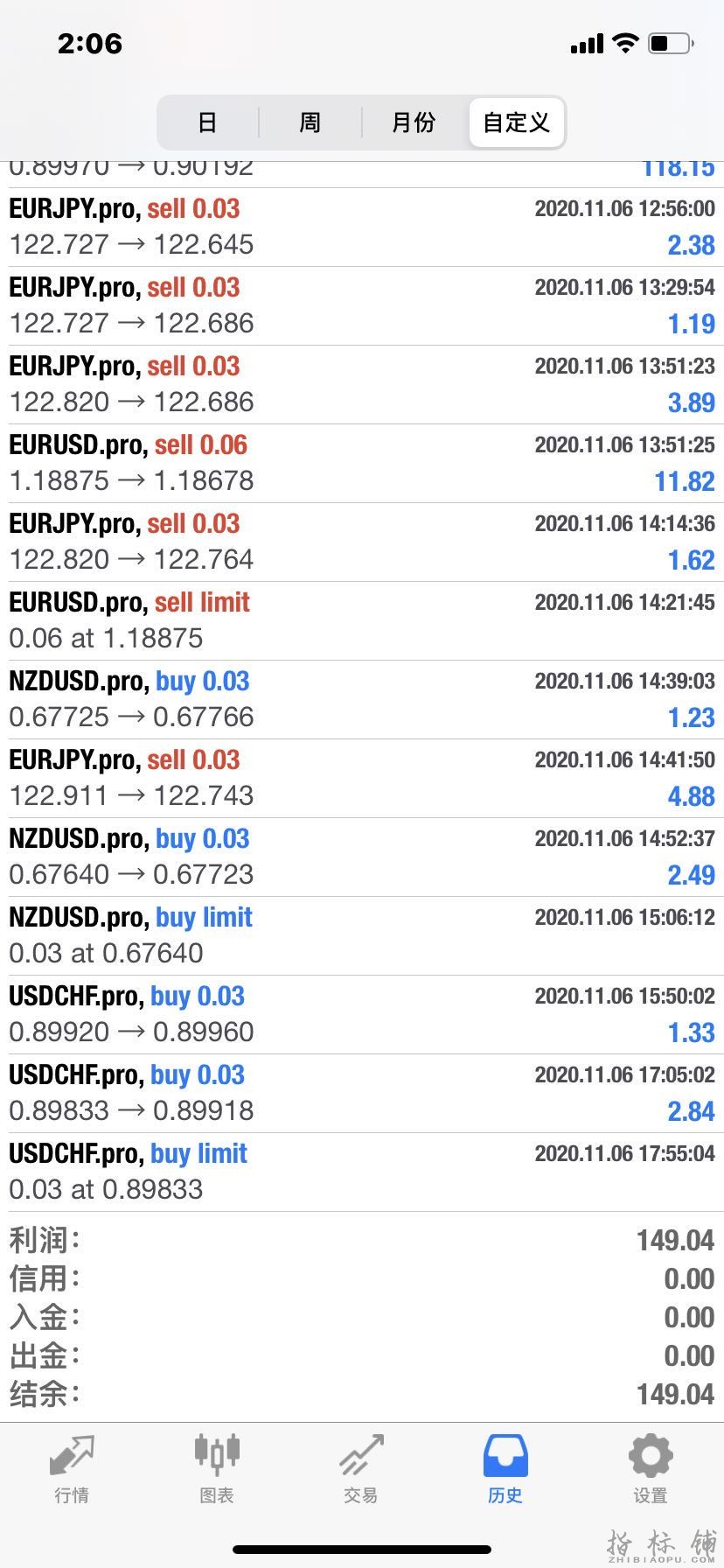
Task: Choose the 月份 (month) period
Action: pos(413,122)
